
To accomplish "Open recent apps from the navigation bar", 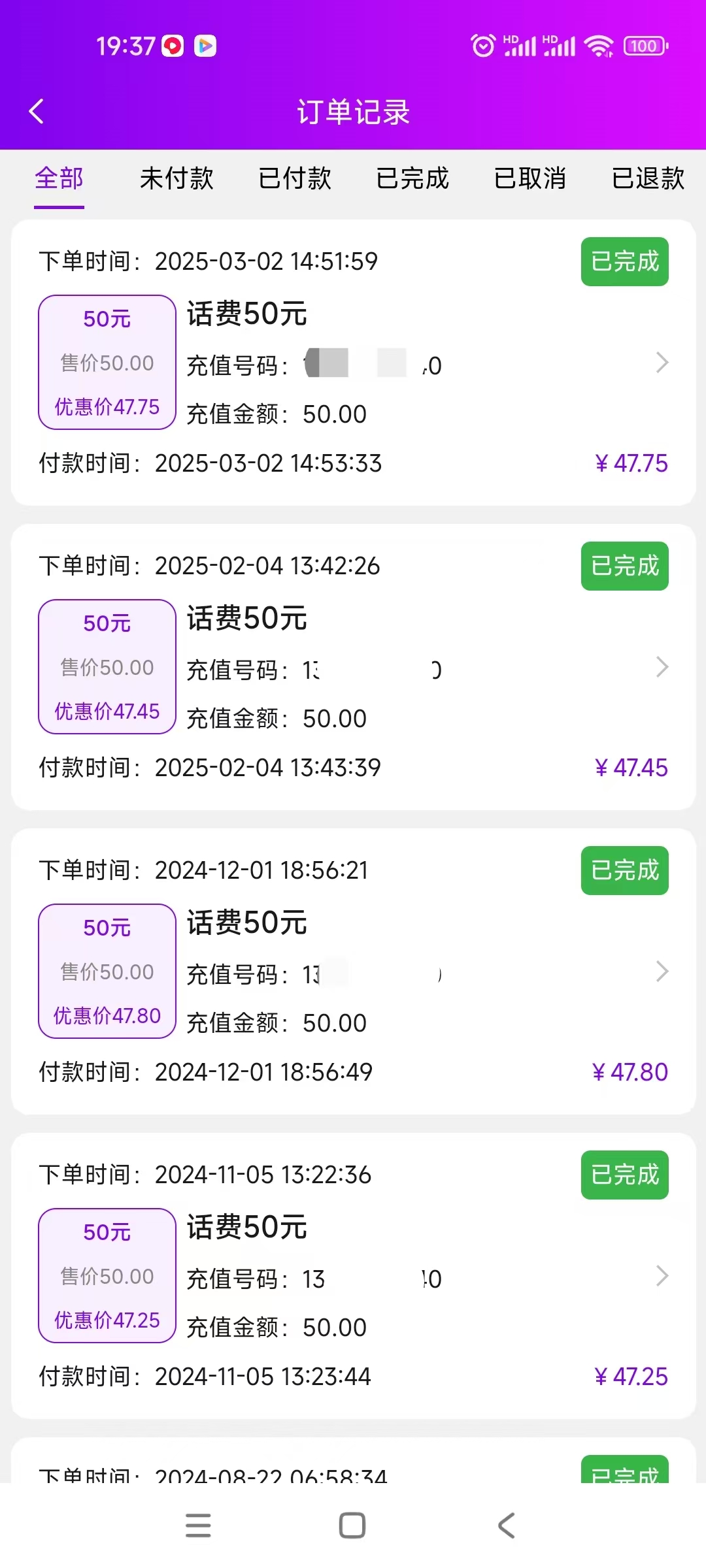I will (x=198, y=1526).
